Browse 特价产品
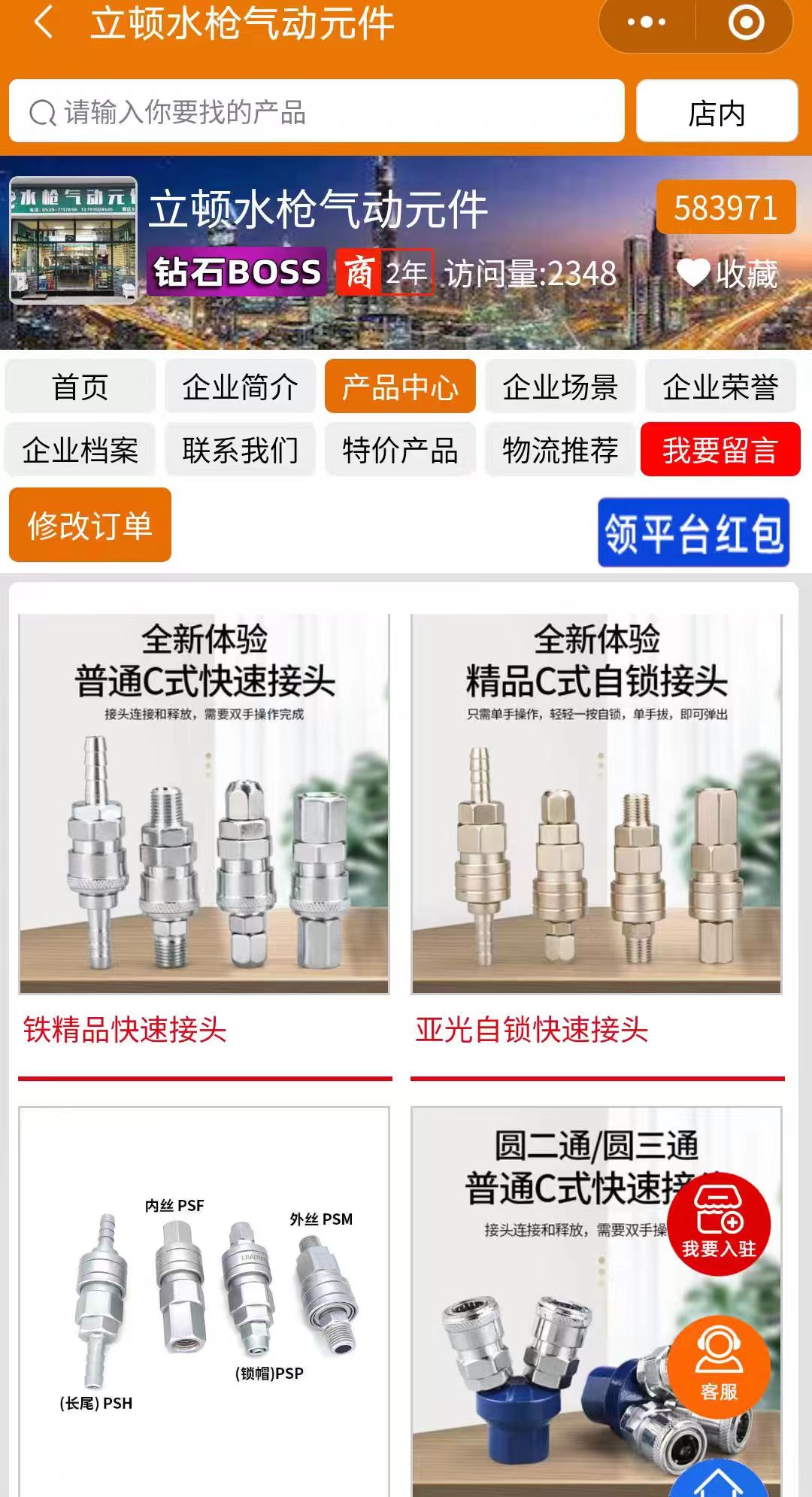Screen dimensions: 812x1497 (x=400, y=450)
